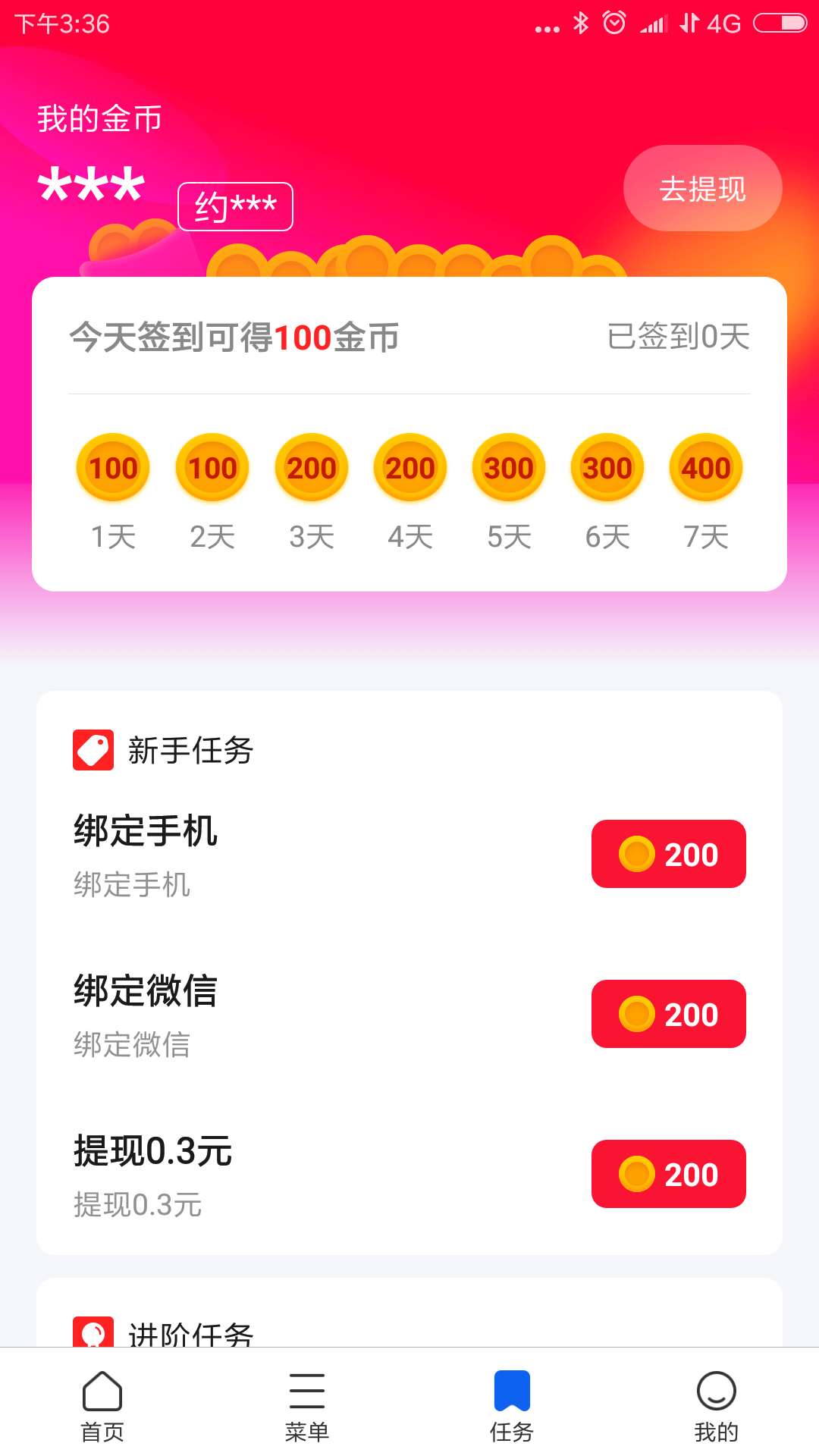Claim 200 coins for 提现0.3元

[668, 1174]
